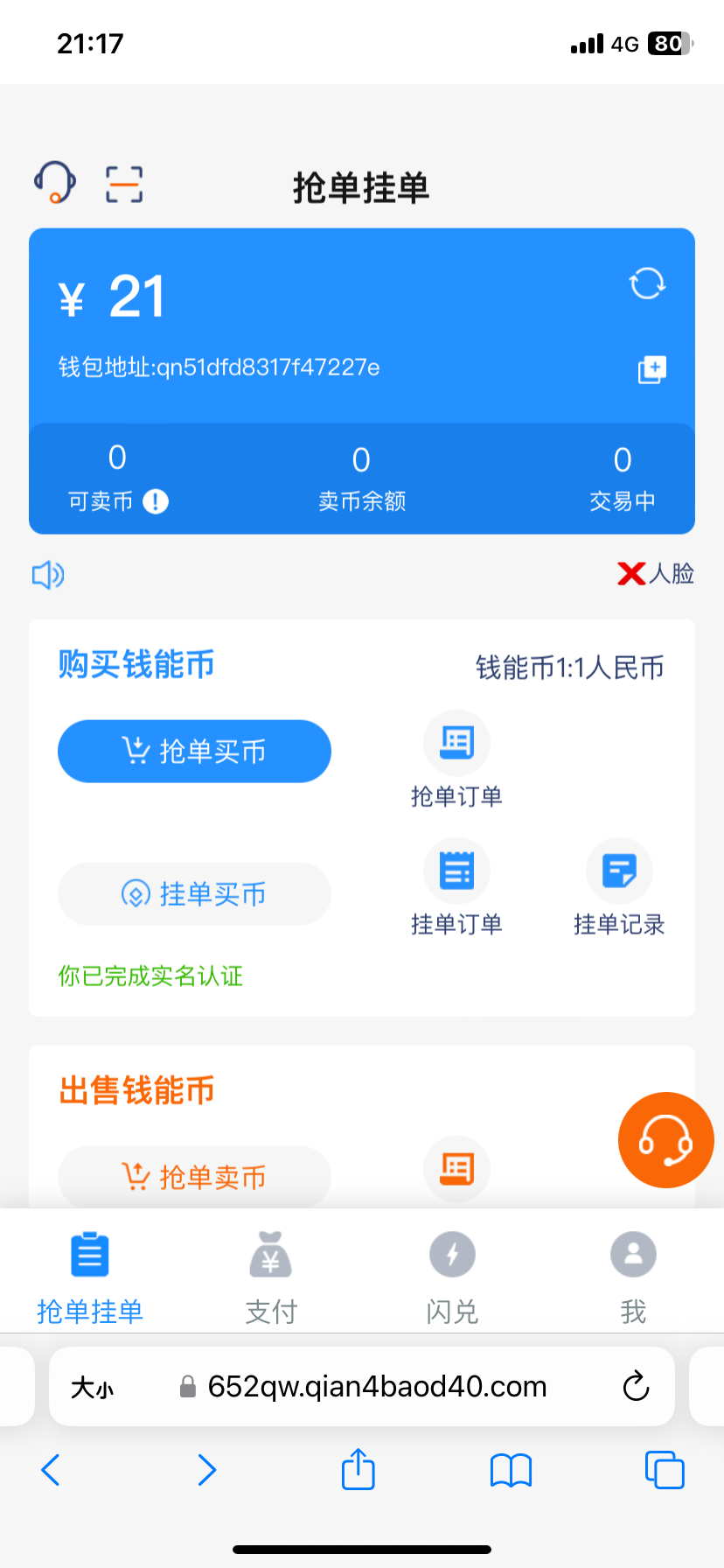Open the scan code icon
724x1568 pixels.
pos(124,185)
